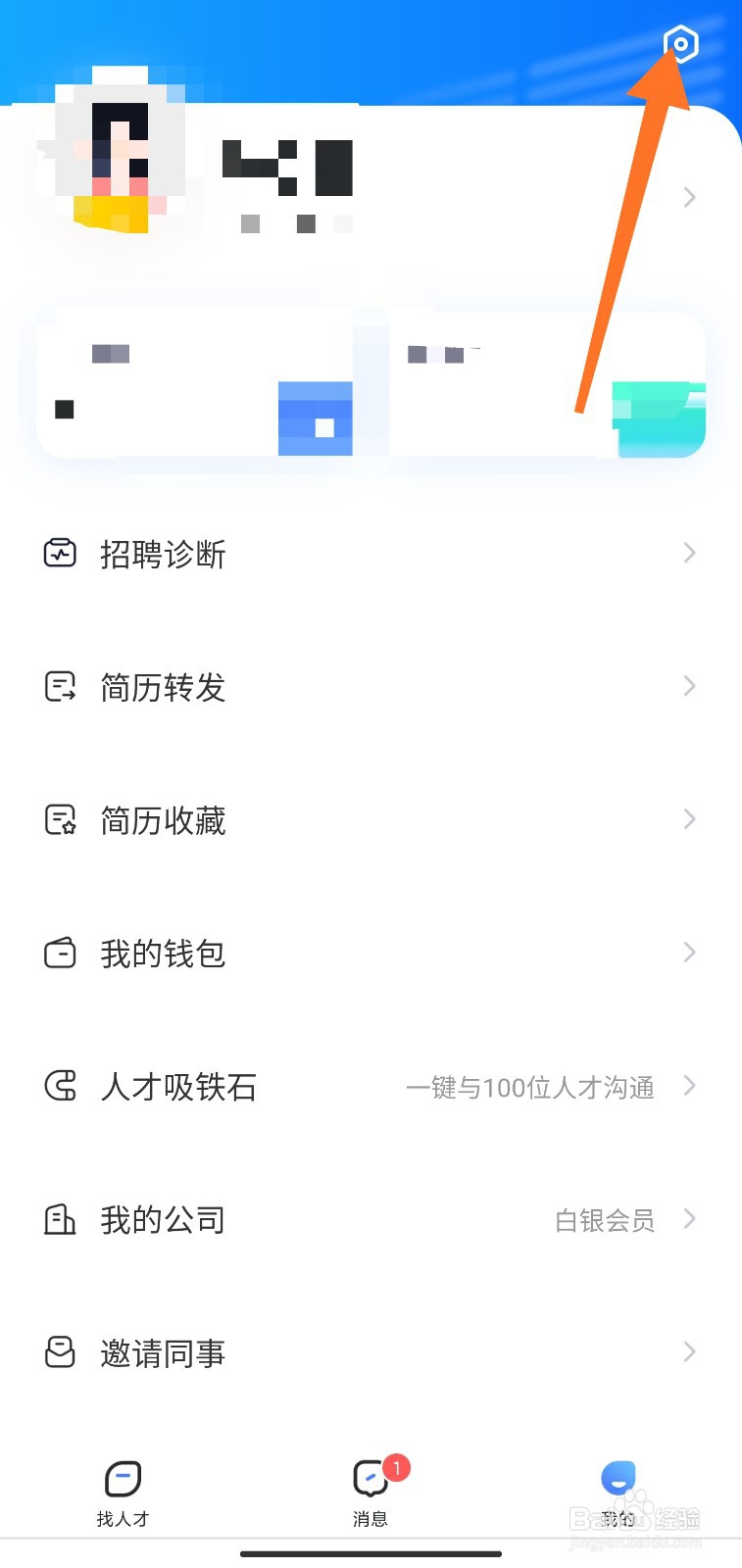Open the profile details chevron
742x1568 pixels.
click(689, 198)
